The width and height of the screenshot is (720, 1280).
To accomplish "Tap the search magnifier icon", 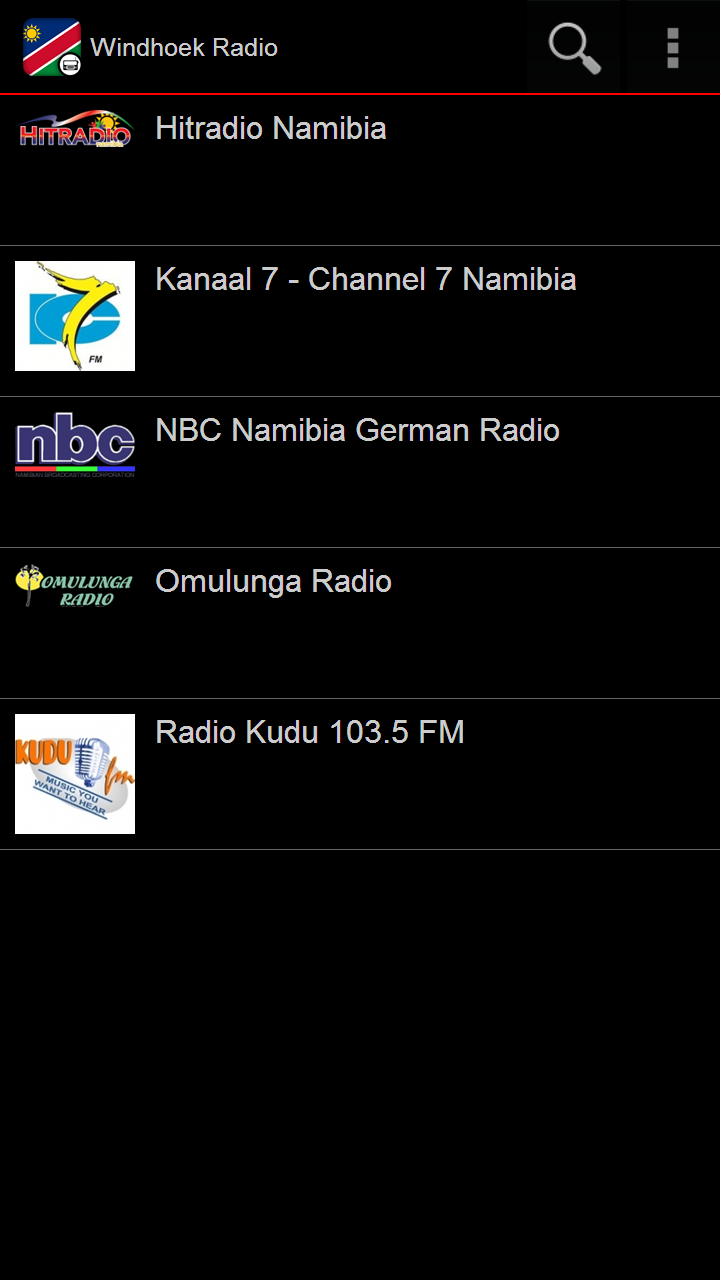I will (x=573, y=47).
